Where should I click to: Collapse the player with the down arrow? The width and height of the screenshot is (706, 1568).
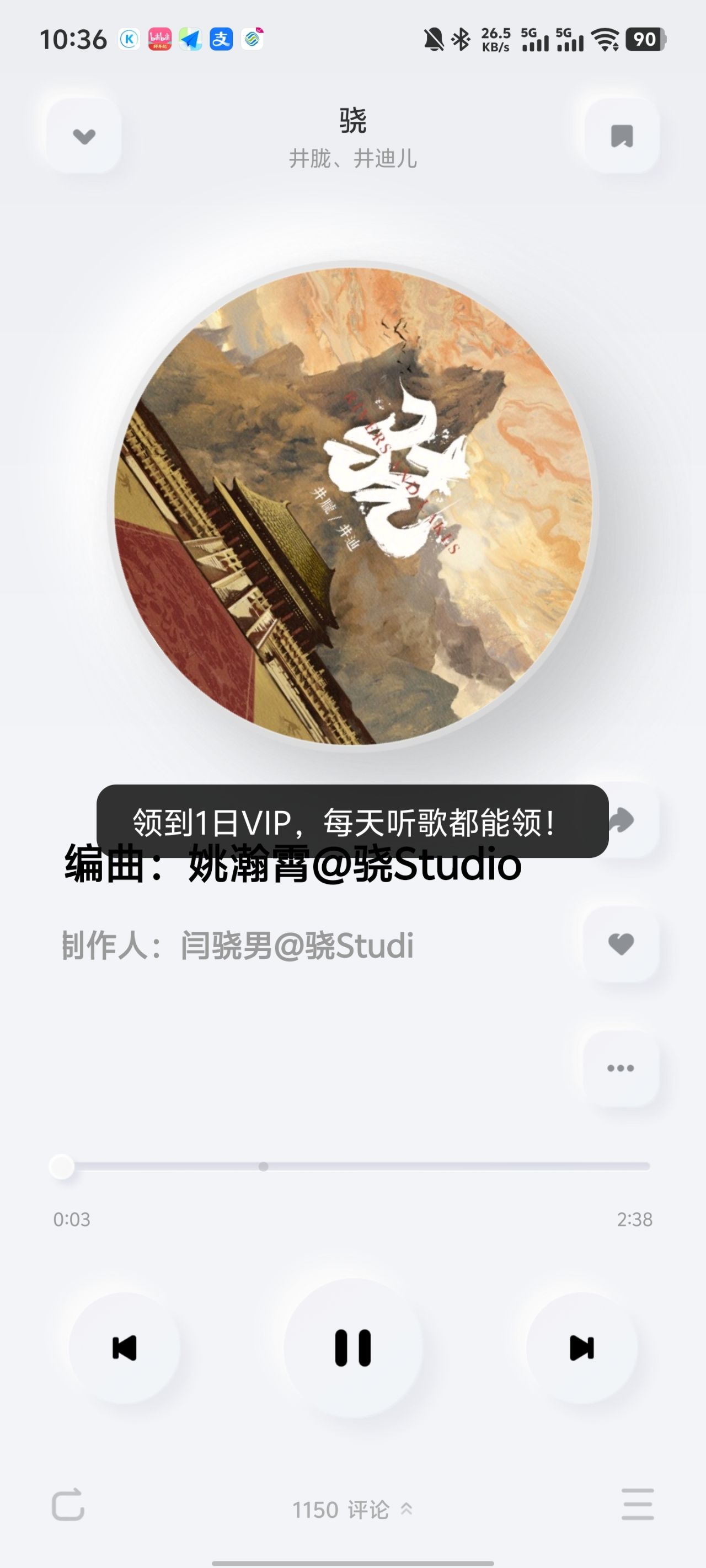coord(84,136)
